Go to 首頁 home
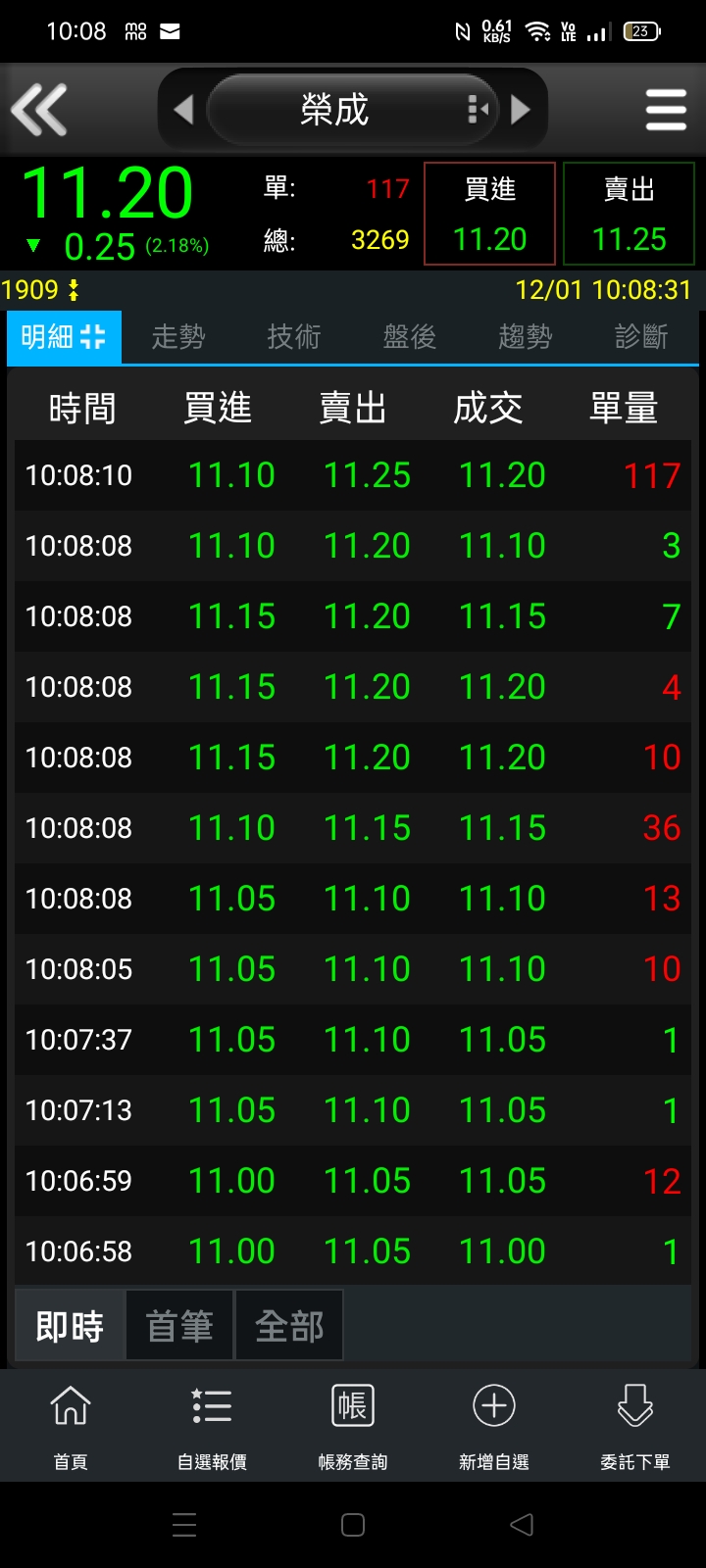The width and height of the screenshot is (706, 1568). 71,1427
